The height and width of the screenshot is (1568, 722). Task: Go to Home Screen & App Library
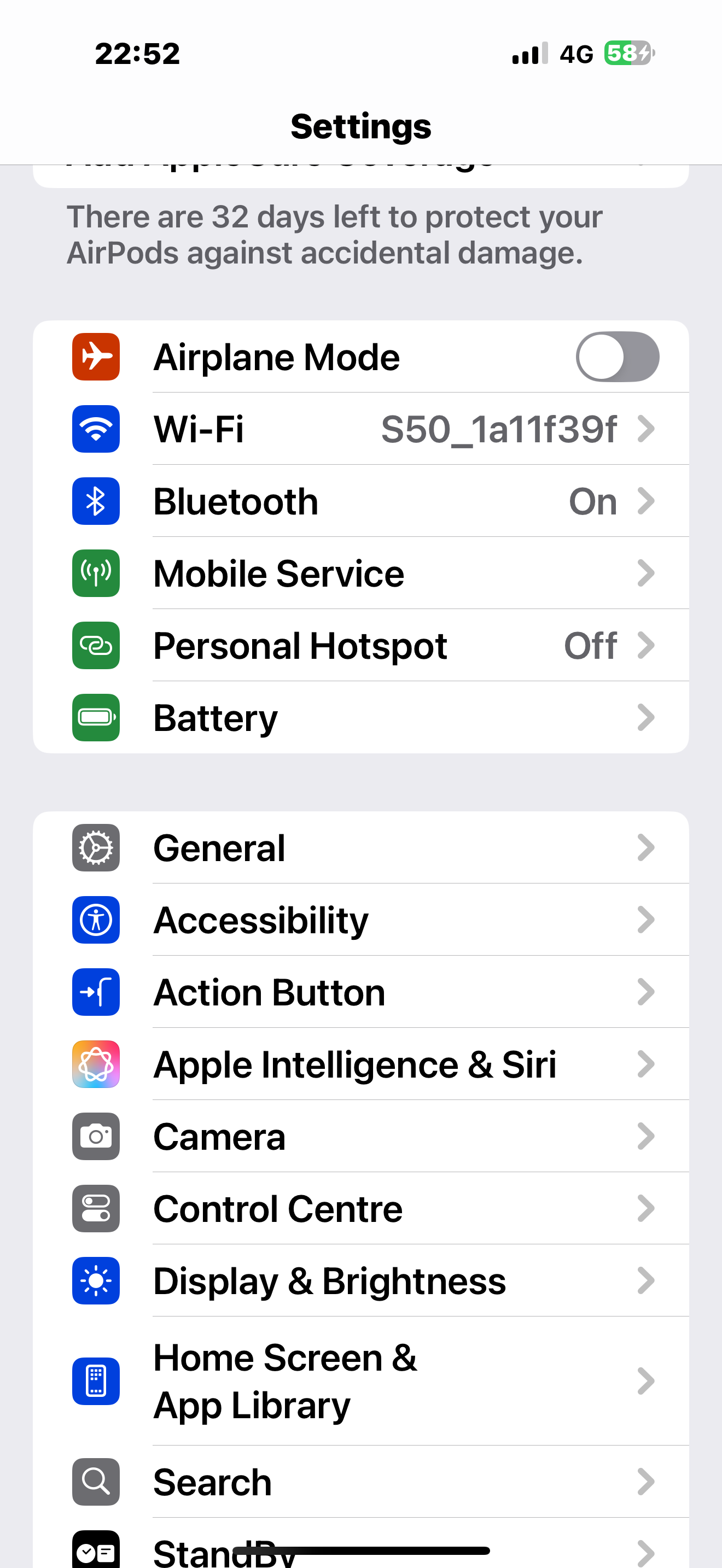click(x=361, y=1381)
